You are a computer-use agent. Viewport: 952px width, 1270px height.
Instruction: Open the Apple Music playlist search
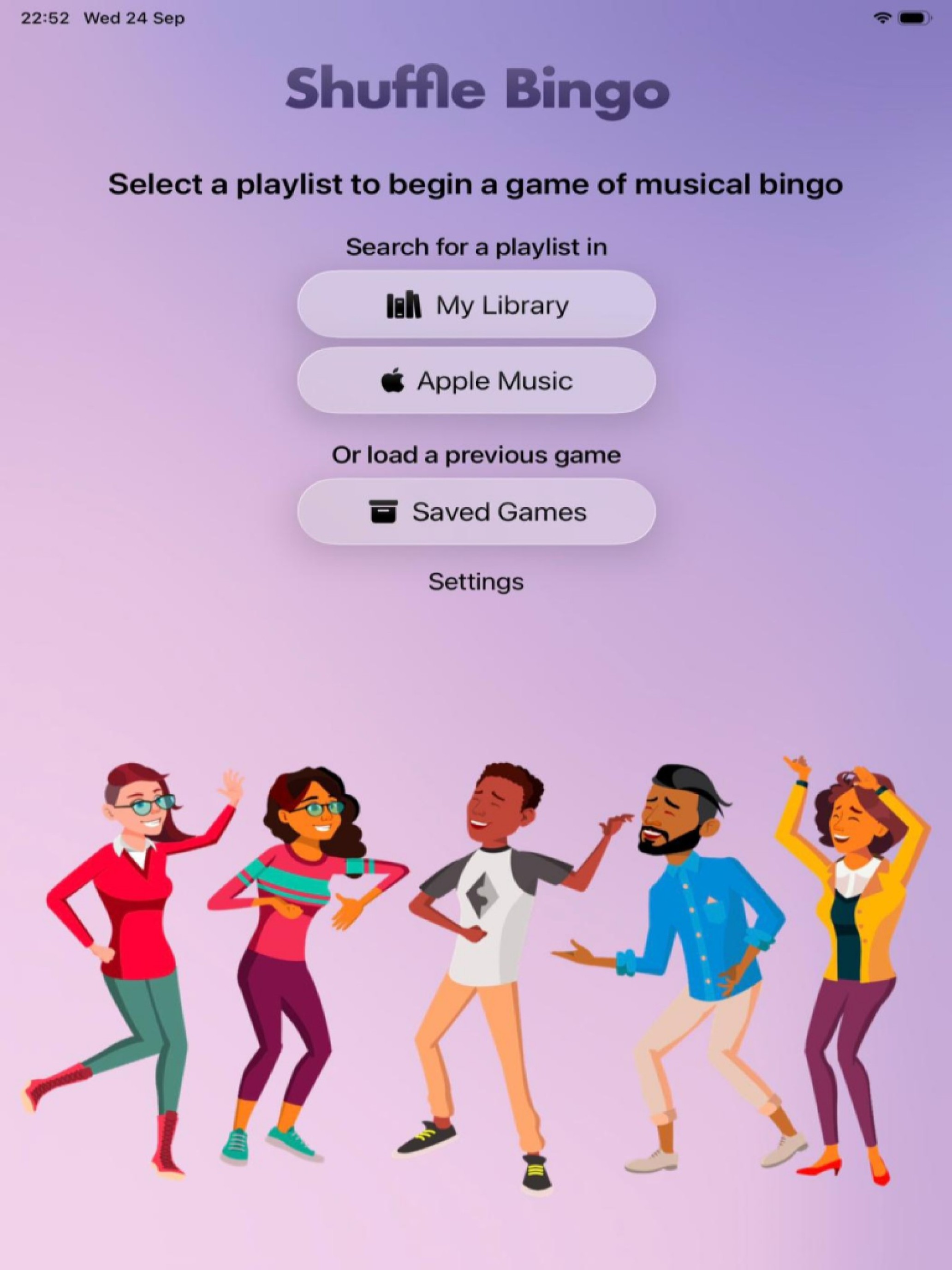(476, 380)
